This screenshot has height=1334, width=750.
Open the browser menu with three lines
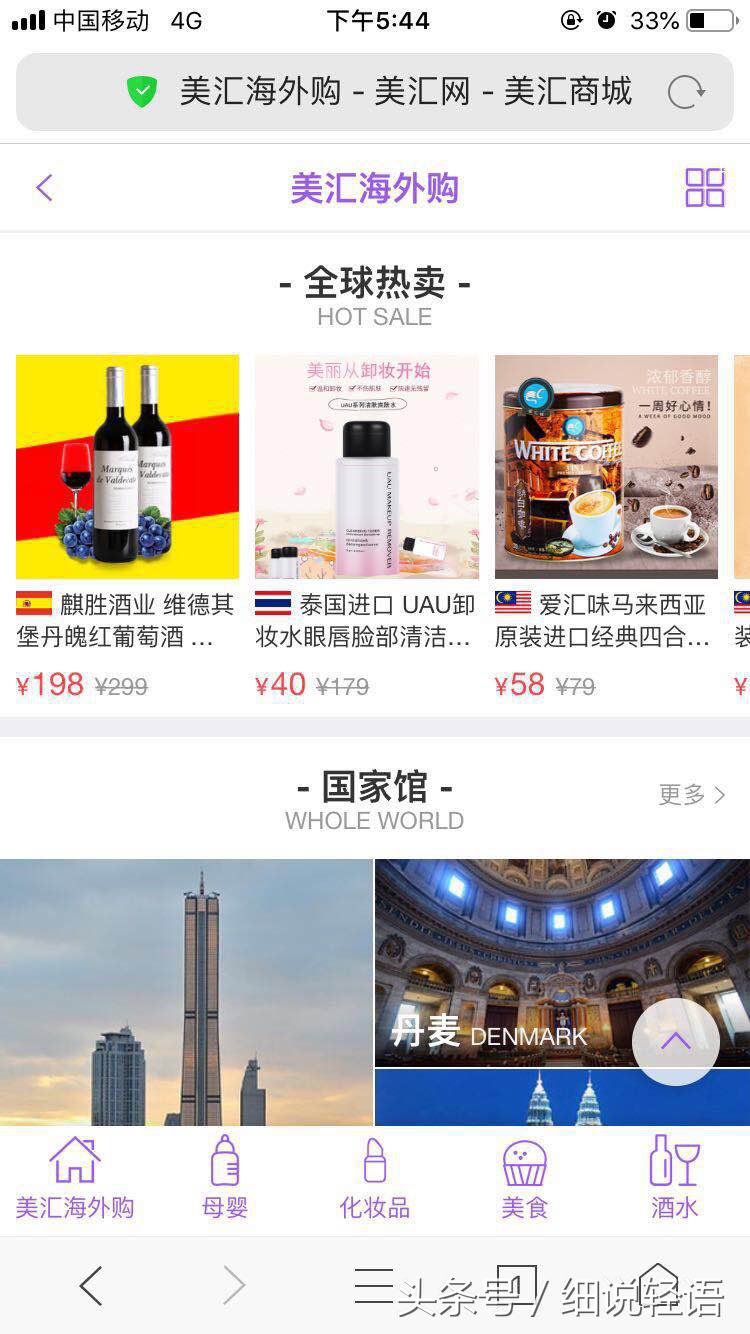pos(375,1287)
